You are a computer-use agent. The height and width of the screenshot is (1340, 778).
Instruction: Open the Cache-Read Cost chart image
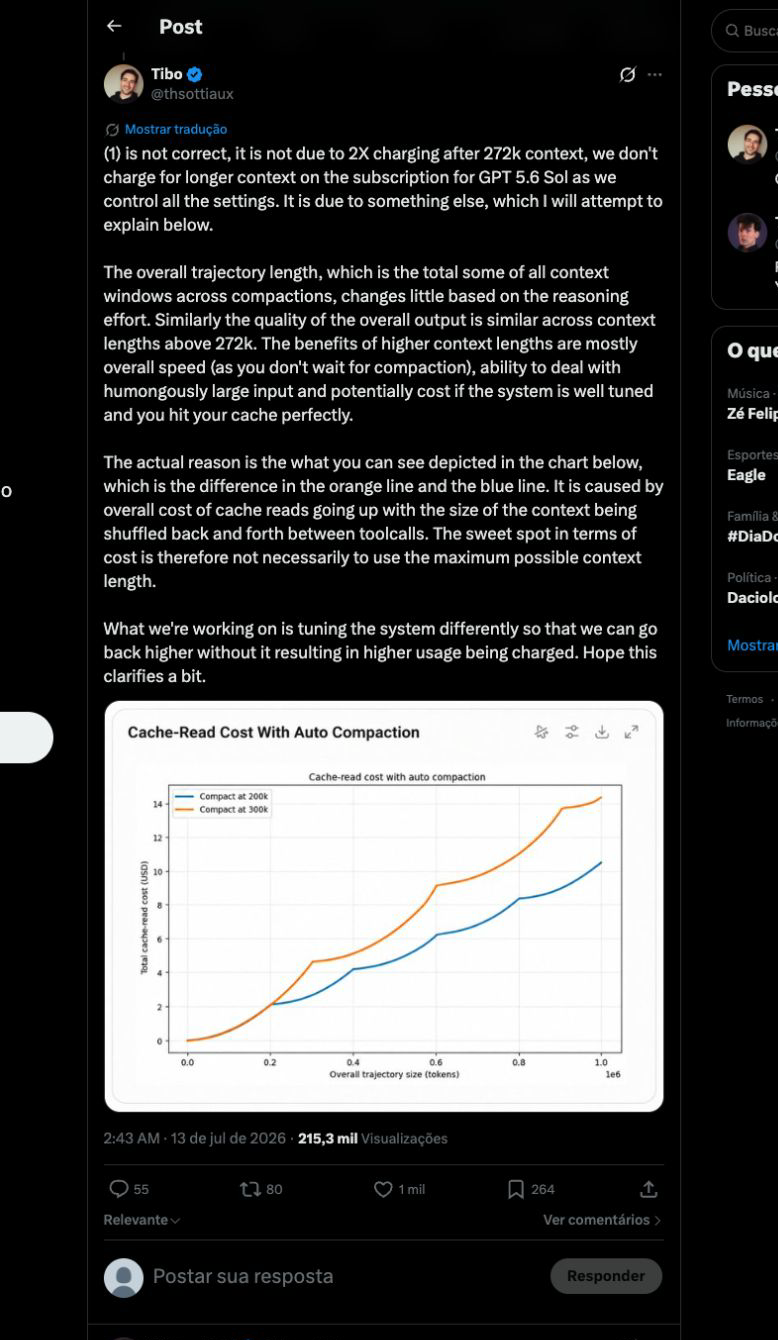[x=384, y=906]
